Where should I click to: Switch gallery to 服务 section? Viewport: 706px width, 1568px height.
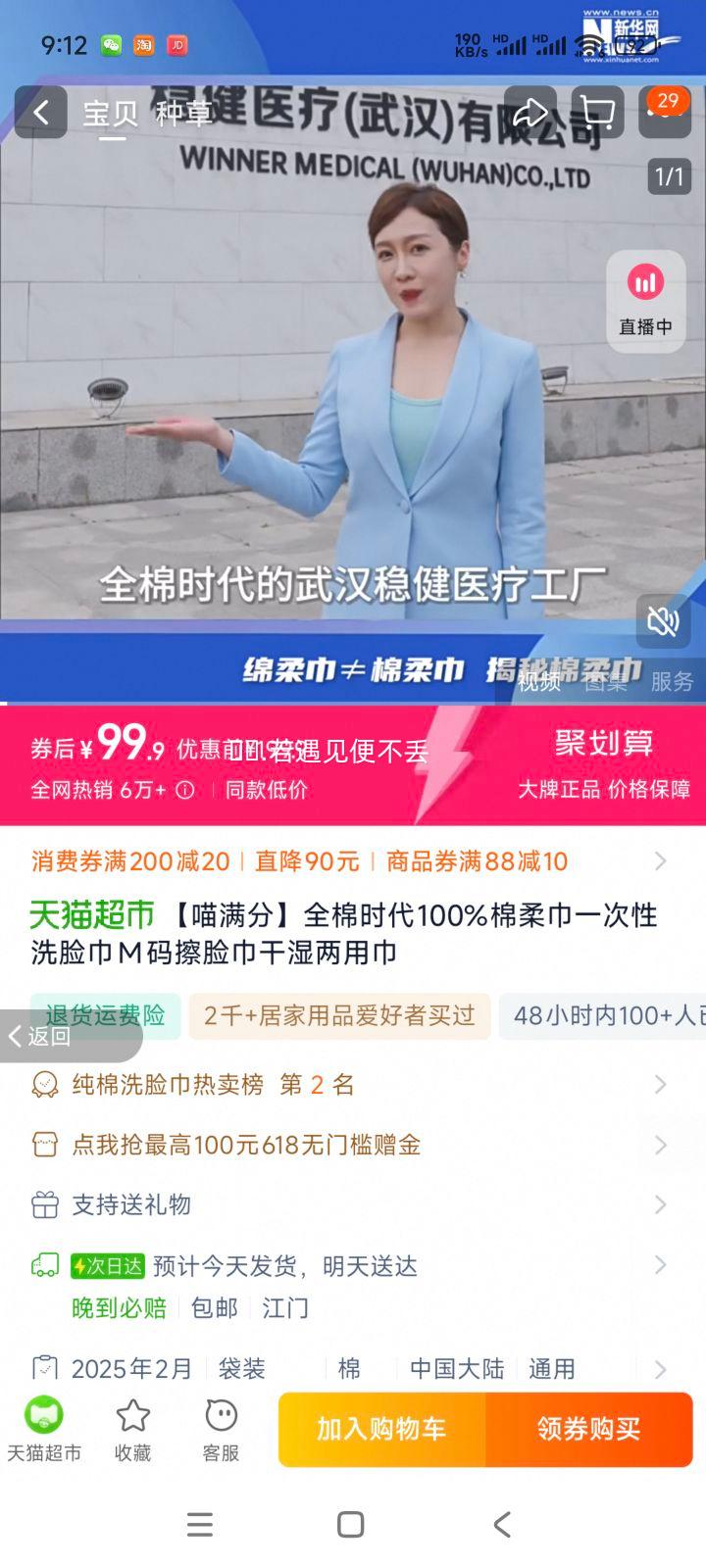pyautogui.click(x=672, y=681)
